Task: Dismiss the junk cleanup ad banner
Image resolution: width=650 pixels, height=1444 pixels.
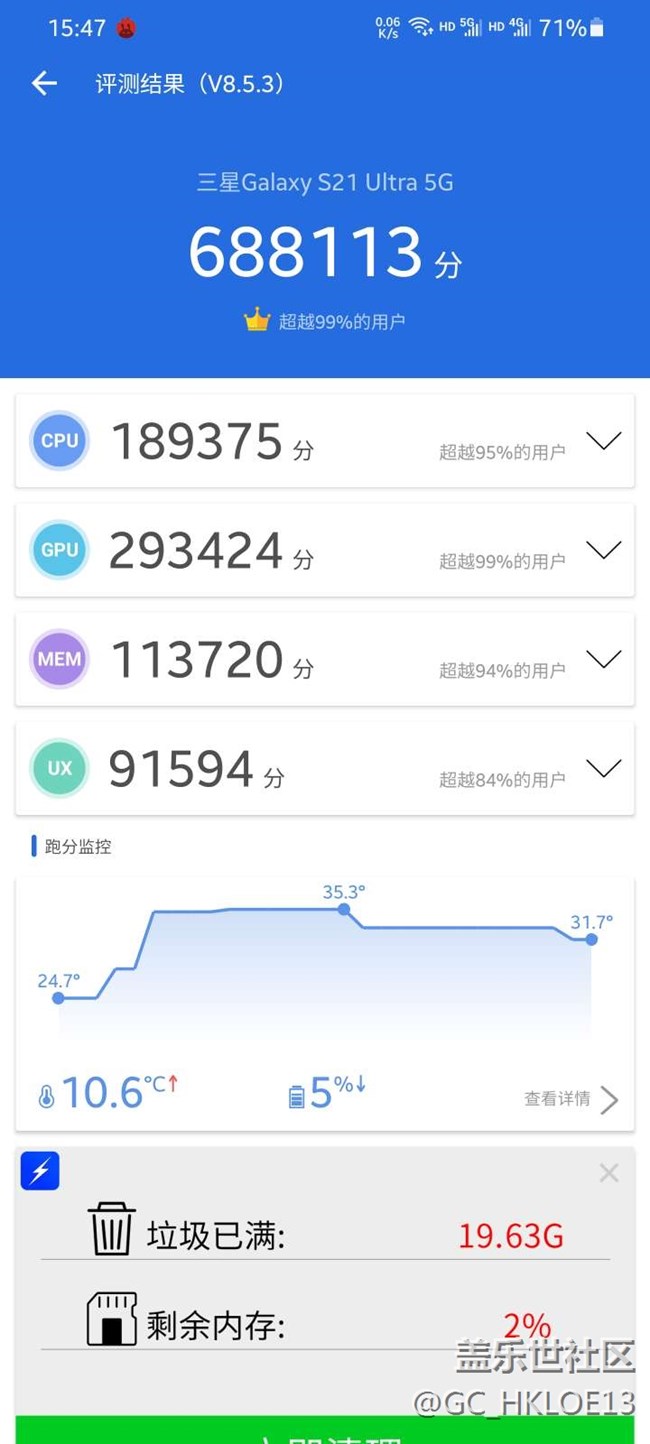Action: 608,1173
